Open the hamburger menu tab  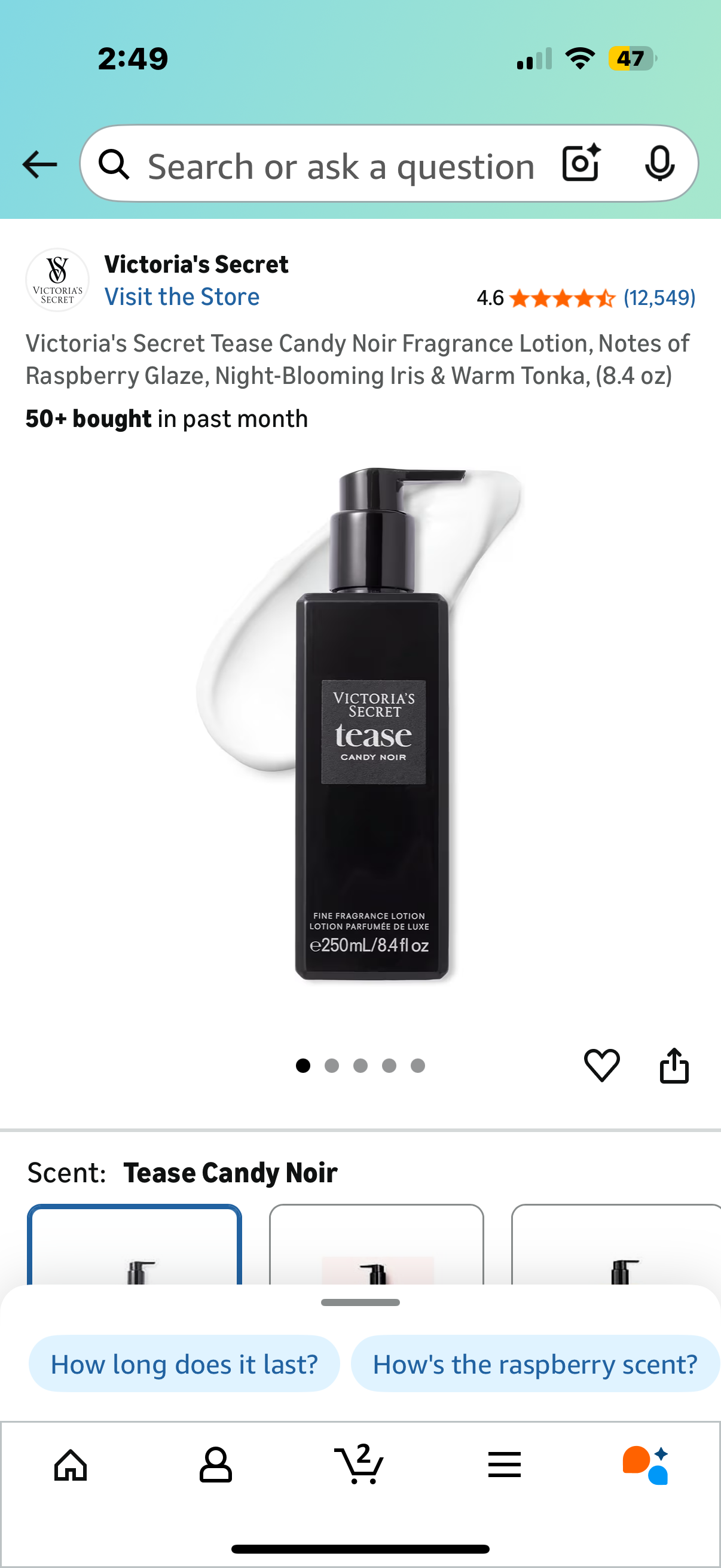[x=505, y=1465]
